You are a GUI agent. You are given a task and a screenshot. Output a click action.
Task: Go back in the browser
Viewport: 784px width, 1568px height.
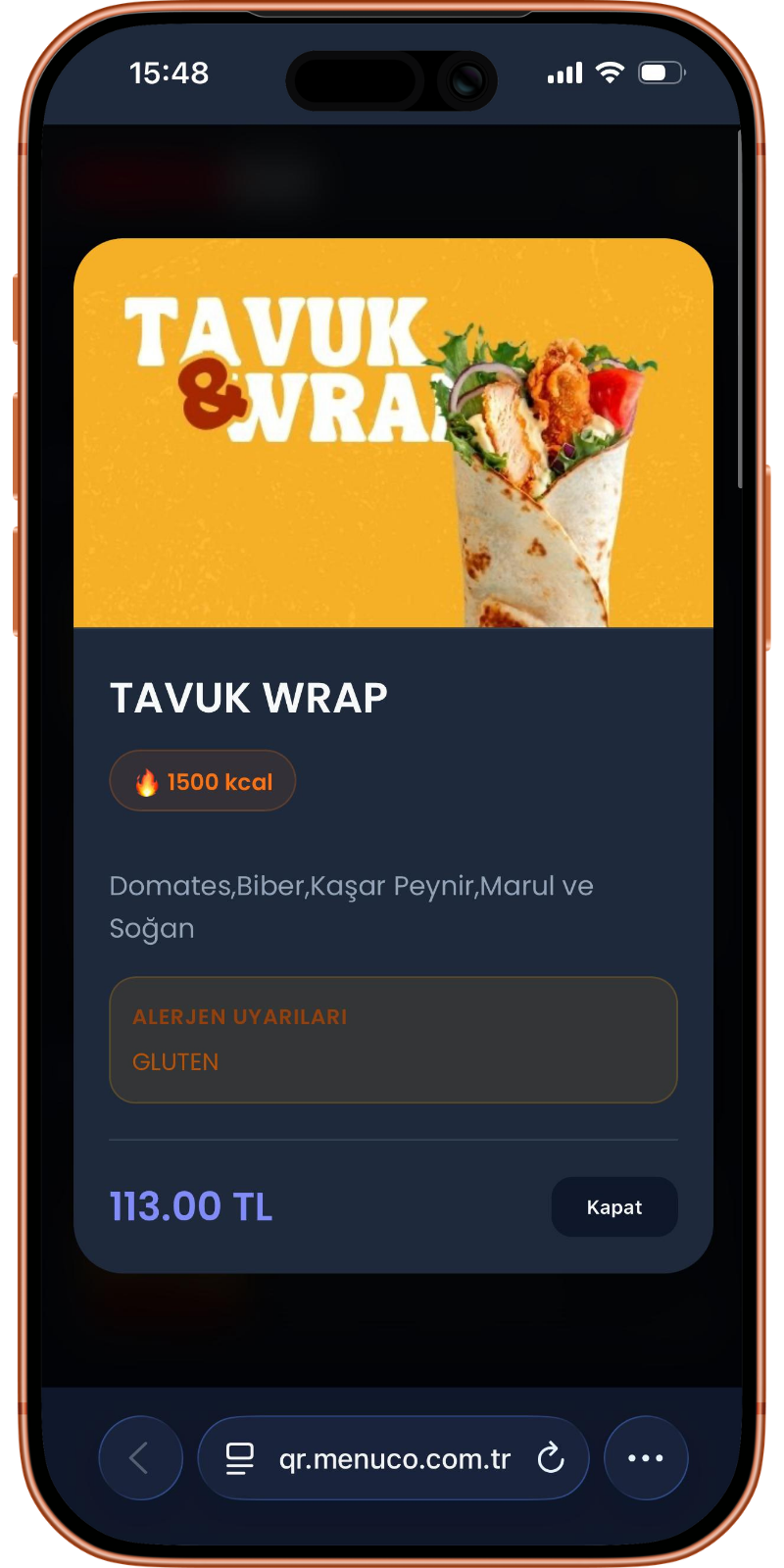pyautogui.click(x=140, y=1458)
